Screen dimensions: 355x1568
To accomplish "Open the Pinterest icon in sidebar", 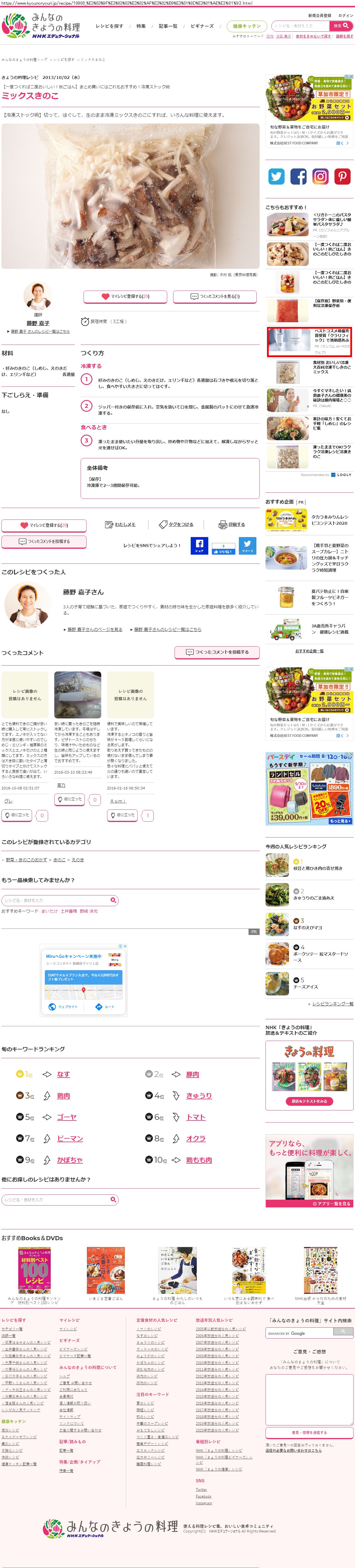I will (x=342, y=177).
